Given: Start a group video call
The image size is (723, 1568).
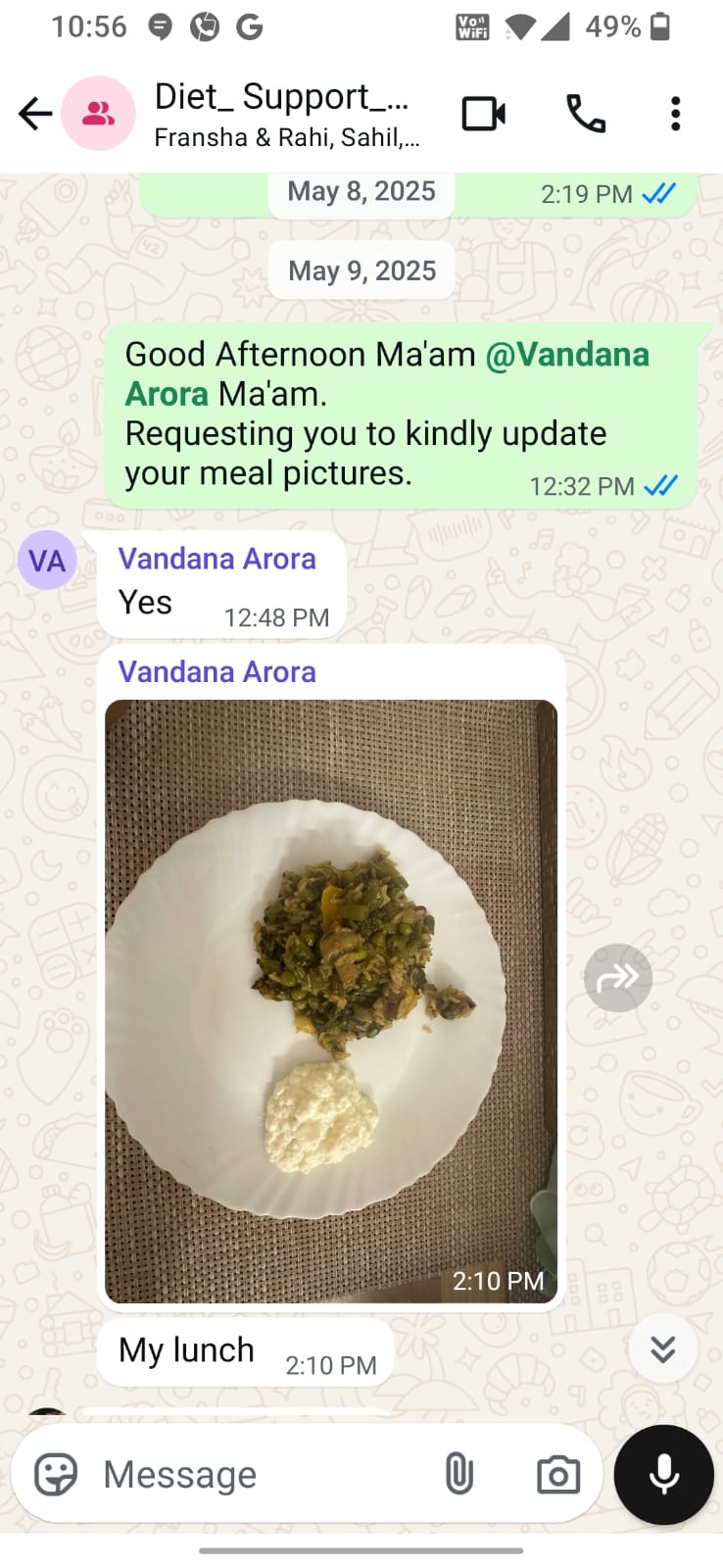Looking at the screenshot, I should (x=484, y=114).
